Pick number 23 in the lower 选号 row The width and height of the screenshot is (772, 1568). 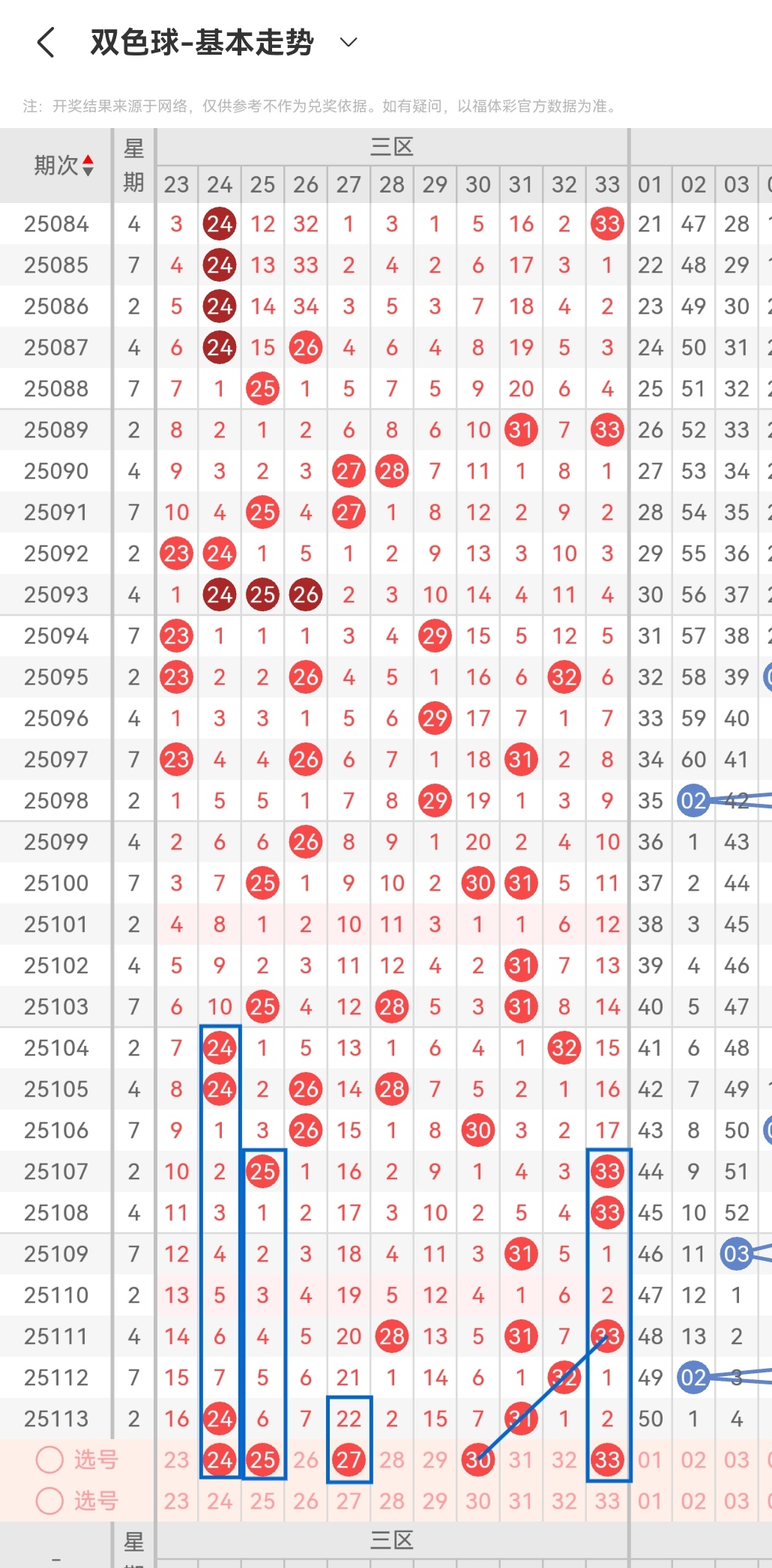point(177,1501)
